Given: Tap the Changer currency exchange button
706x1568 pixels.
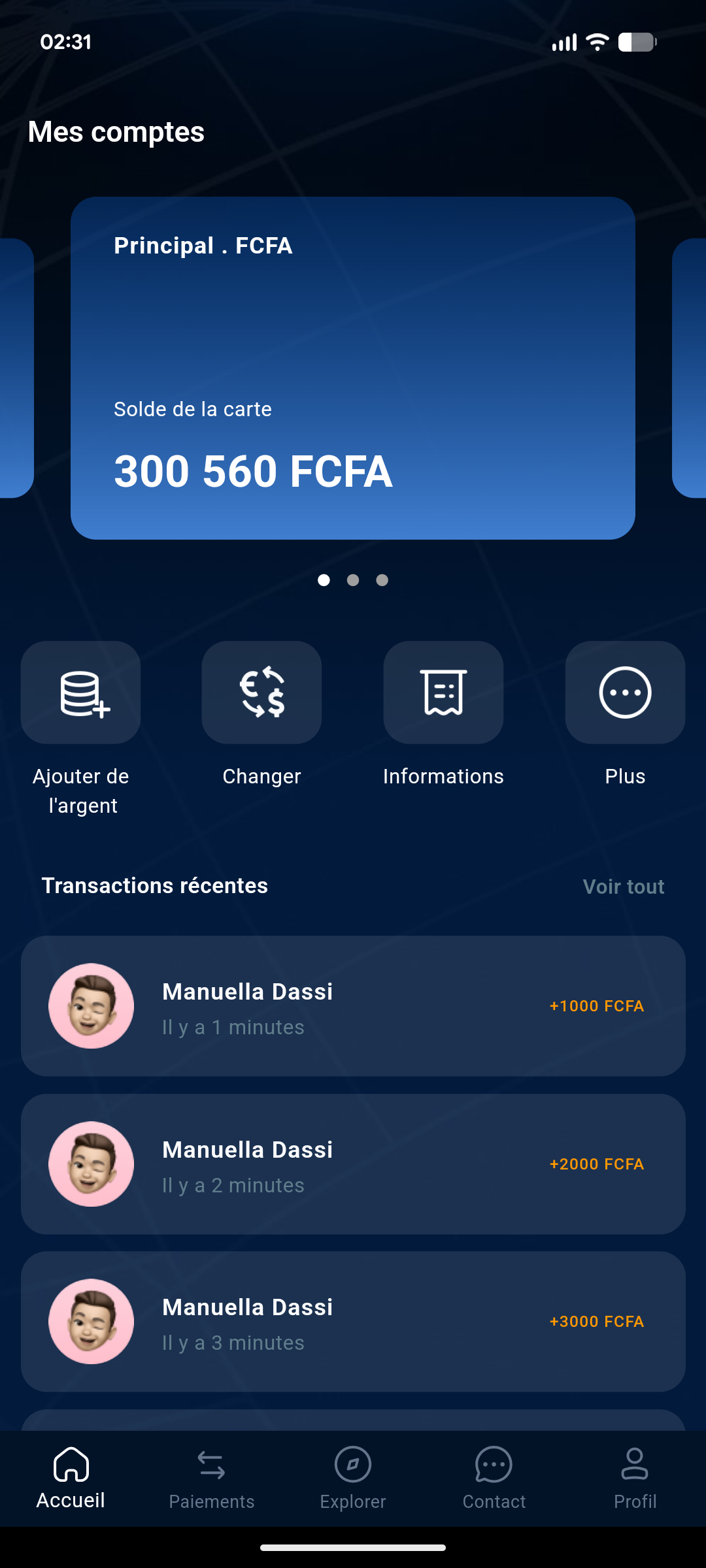Looking at the screenshot, I should coord(261,693).
